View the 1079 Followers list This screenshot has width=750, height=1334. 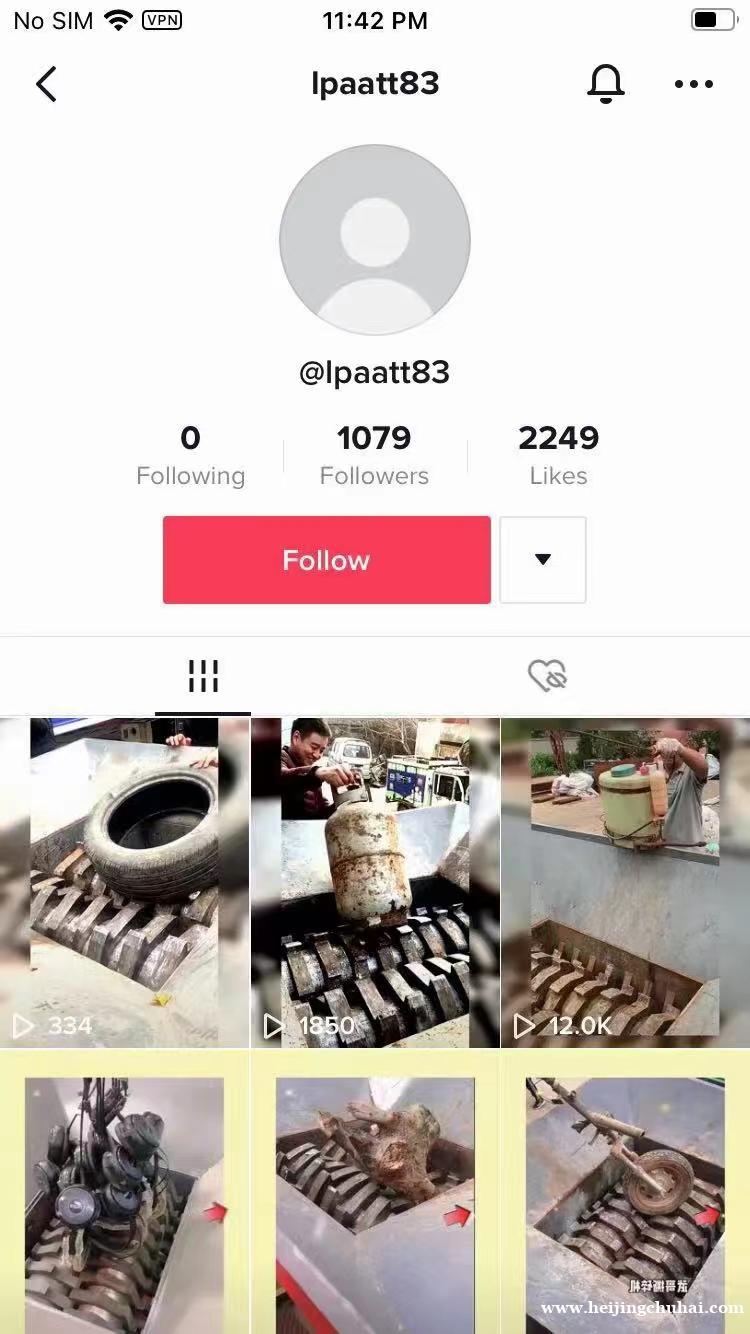[374, 455]
